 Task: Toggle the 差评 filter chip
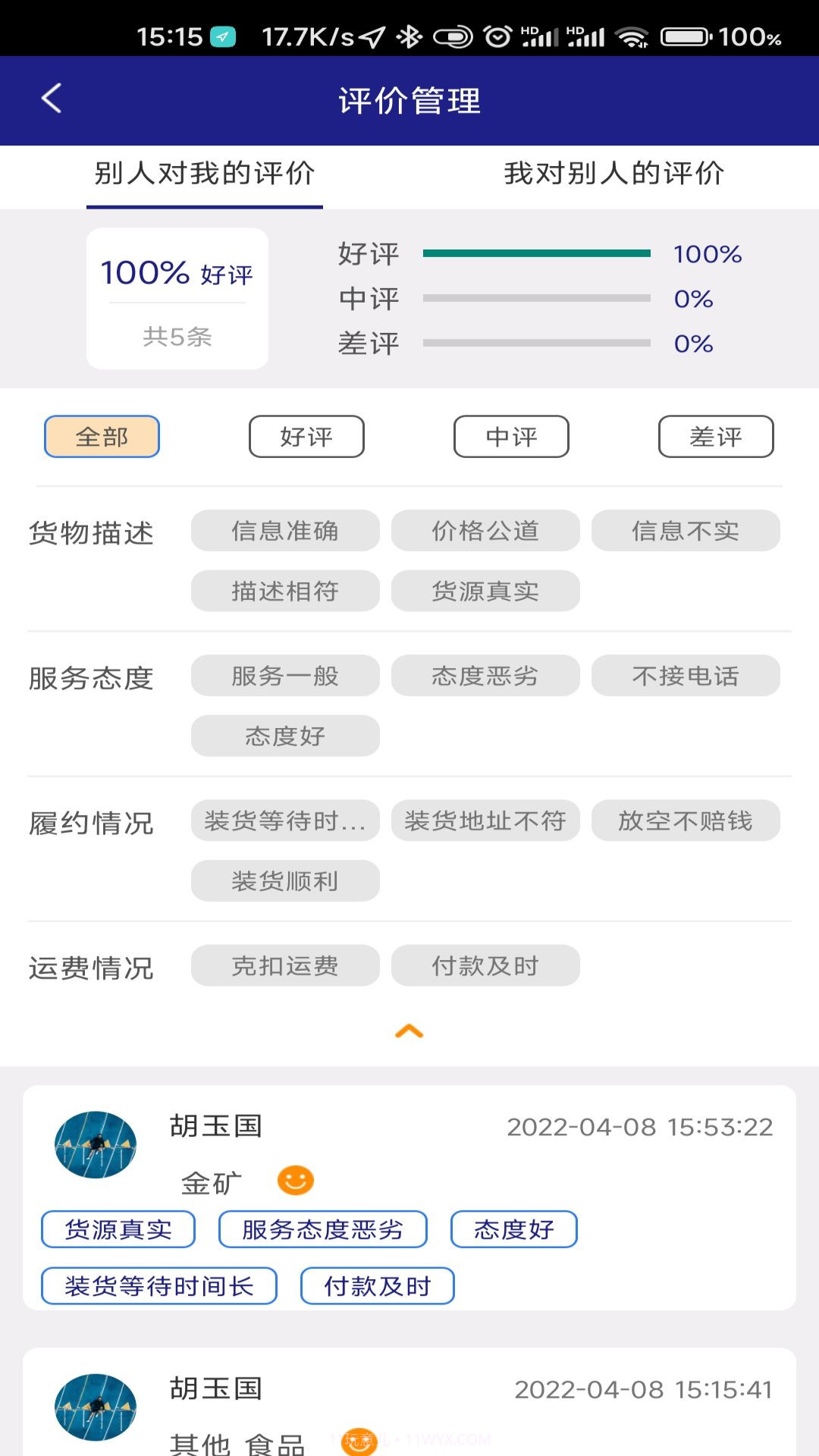point(716,436)
